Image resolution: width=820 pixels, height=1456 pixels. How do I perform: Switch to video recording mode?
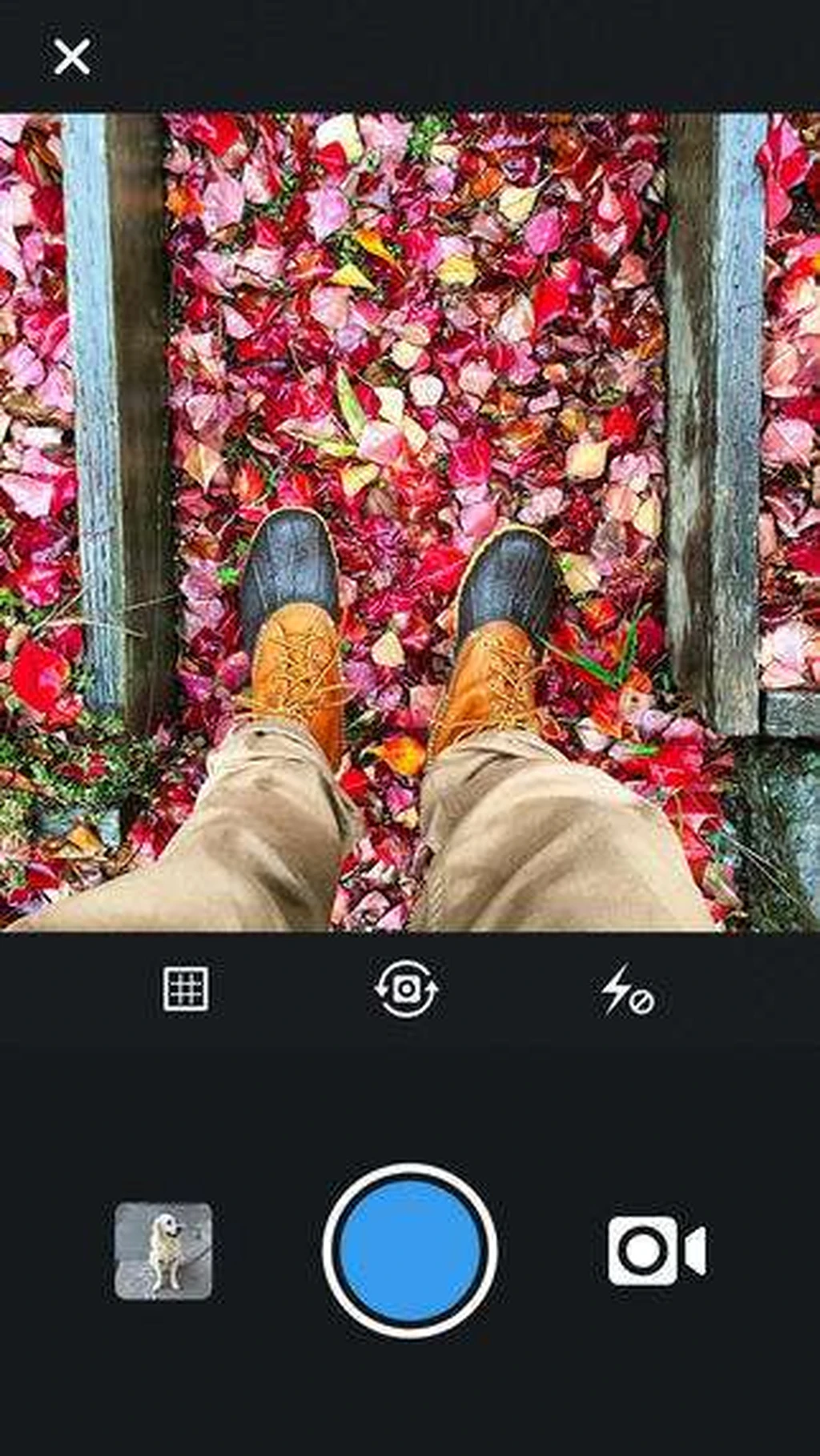click(656, 1251)
